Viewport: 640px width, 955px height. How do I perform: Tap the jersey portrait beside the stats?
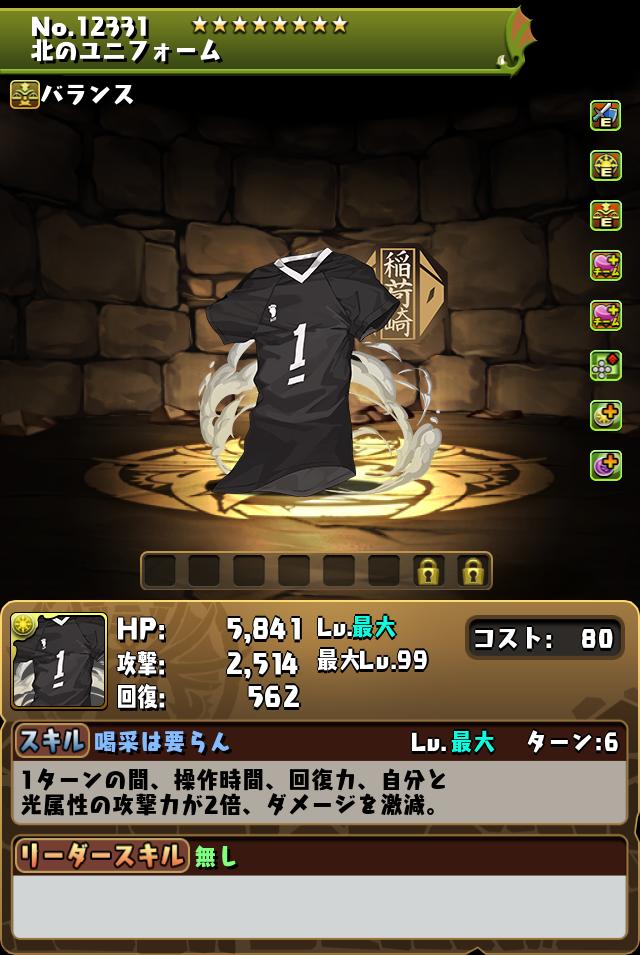point(59,661)
